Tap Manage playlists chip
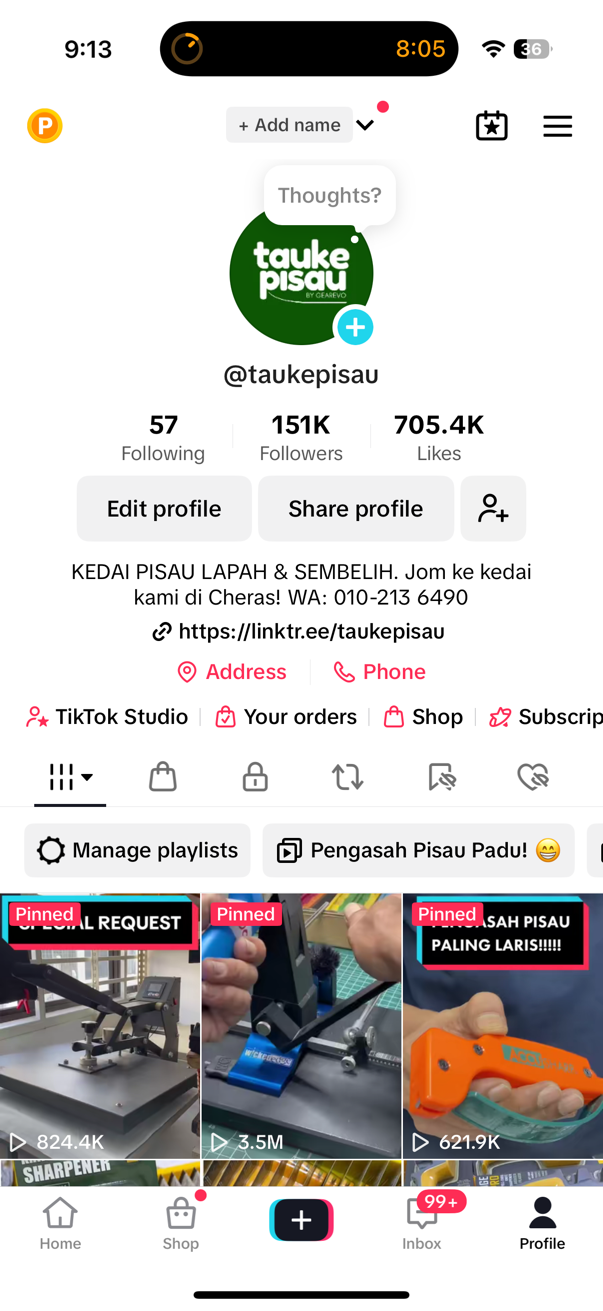Screen dimensions: 603x1311 (137, 850)
